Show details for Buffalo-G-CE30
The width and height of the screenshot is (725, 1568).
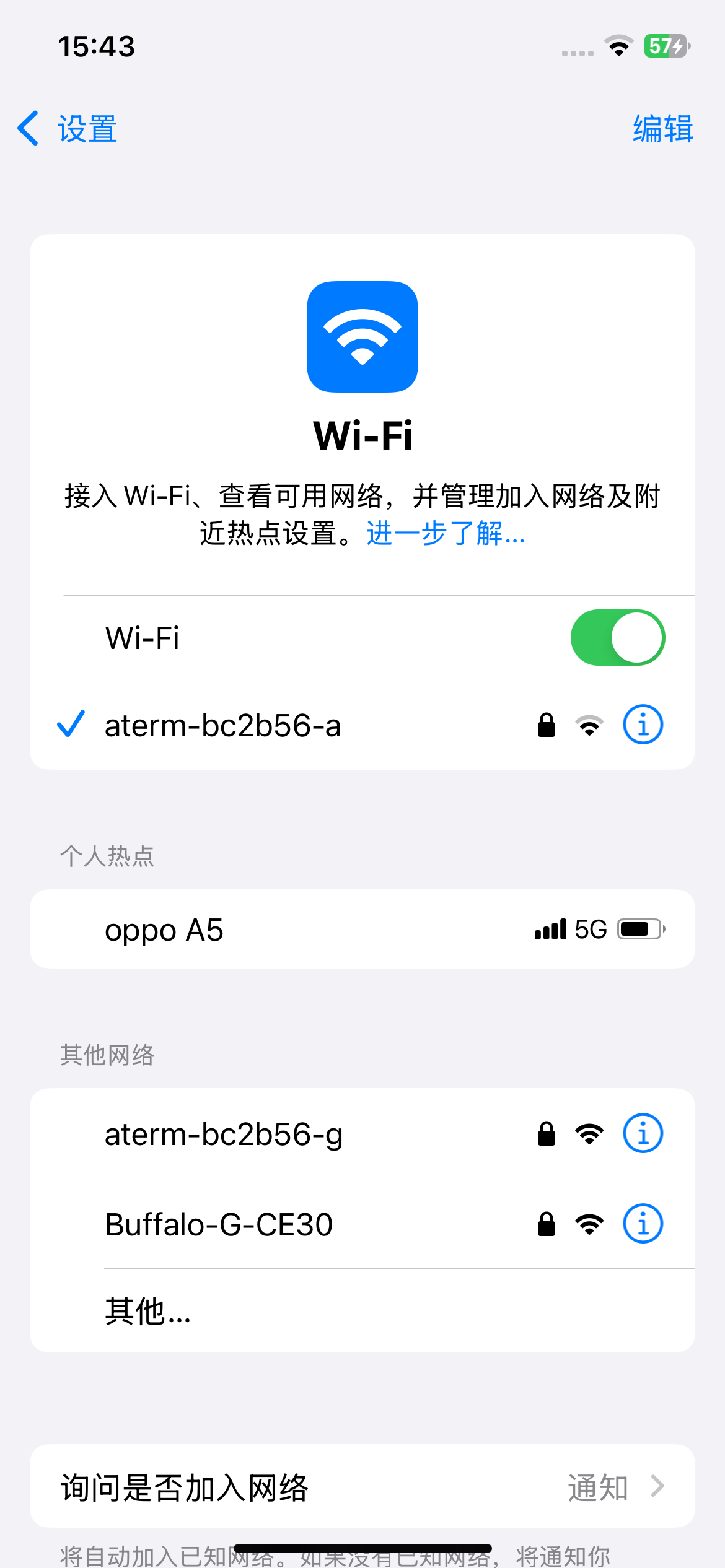pos(643,1224)
